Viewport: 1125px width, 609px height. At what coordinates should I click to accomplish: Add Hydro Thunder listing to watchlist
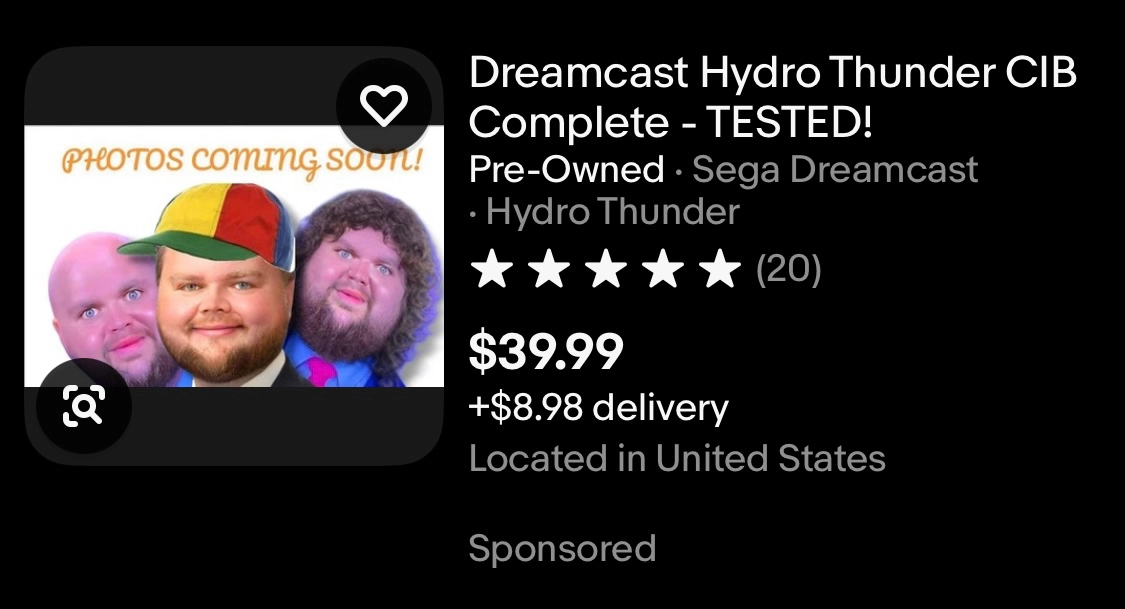tap(385, 106)
